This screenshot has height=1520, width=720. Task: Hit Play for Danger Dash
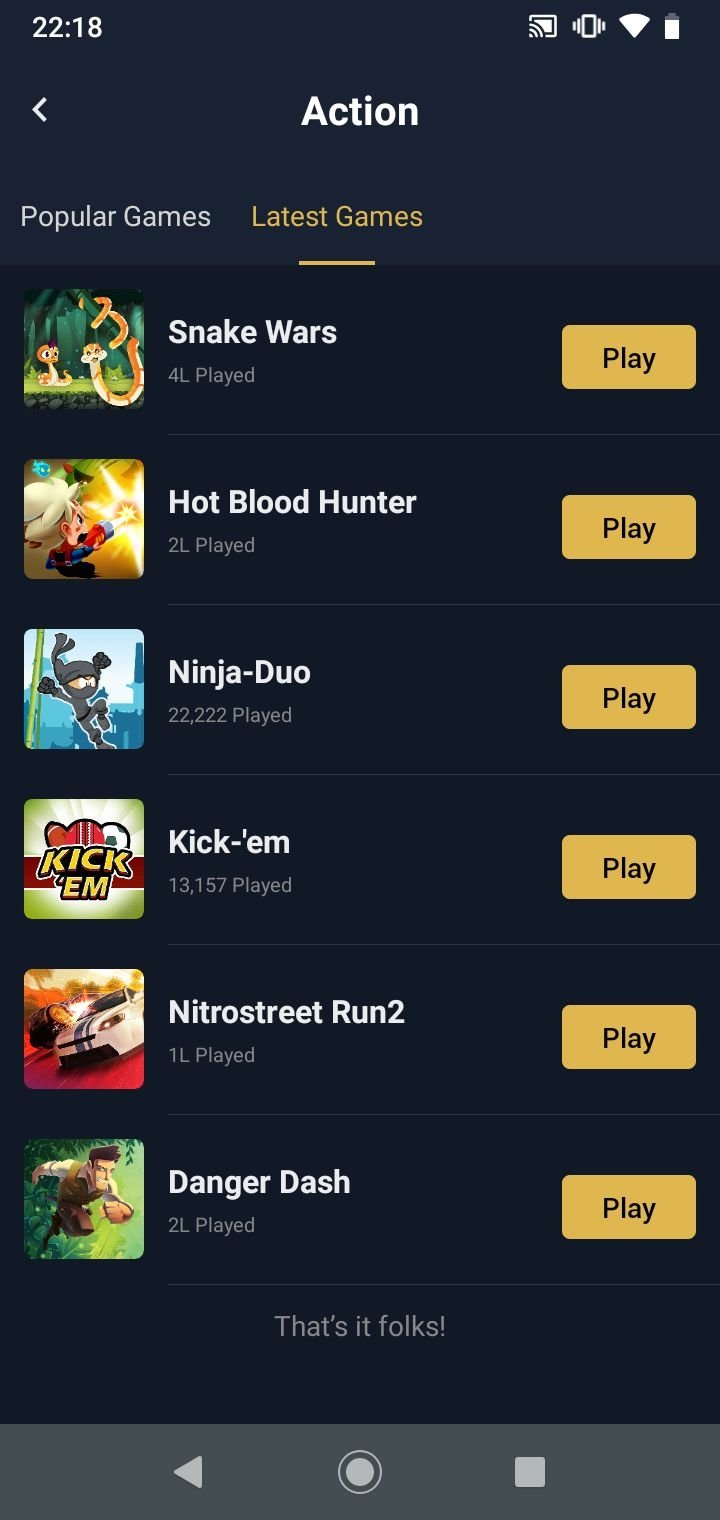(x=629, y=1207)
